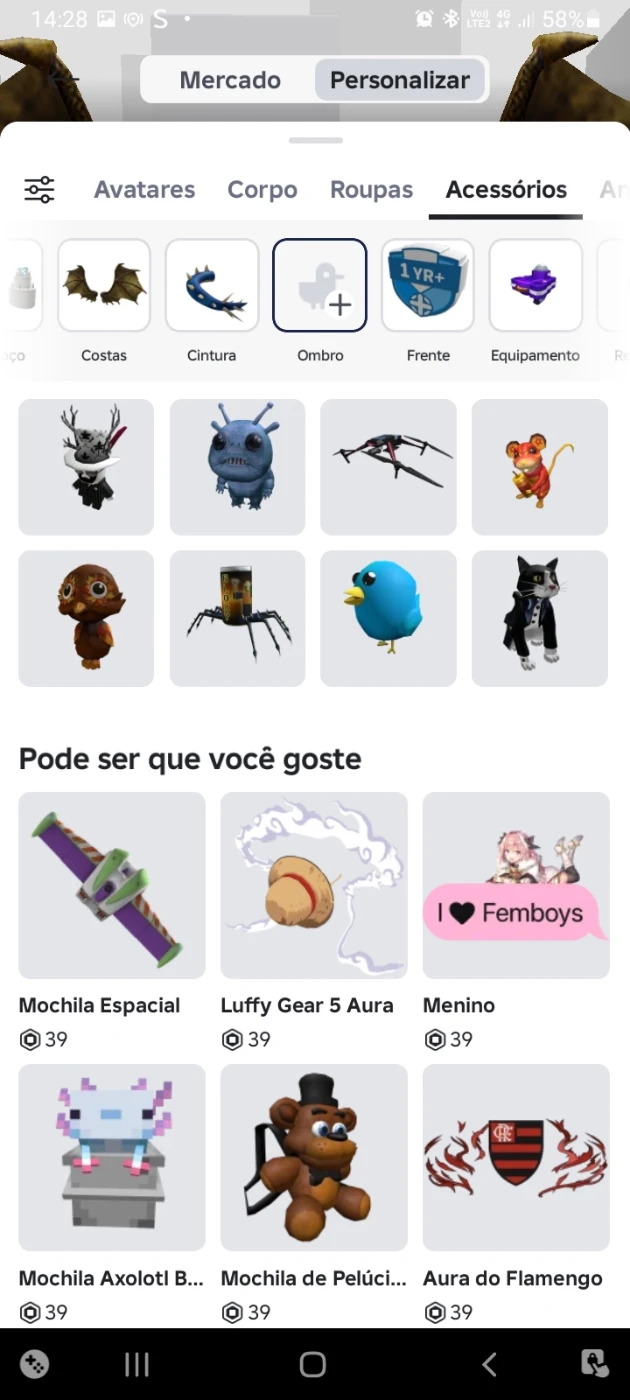Tap the system home button

click(313, 1364)
